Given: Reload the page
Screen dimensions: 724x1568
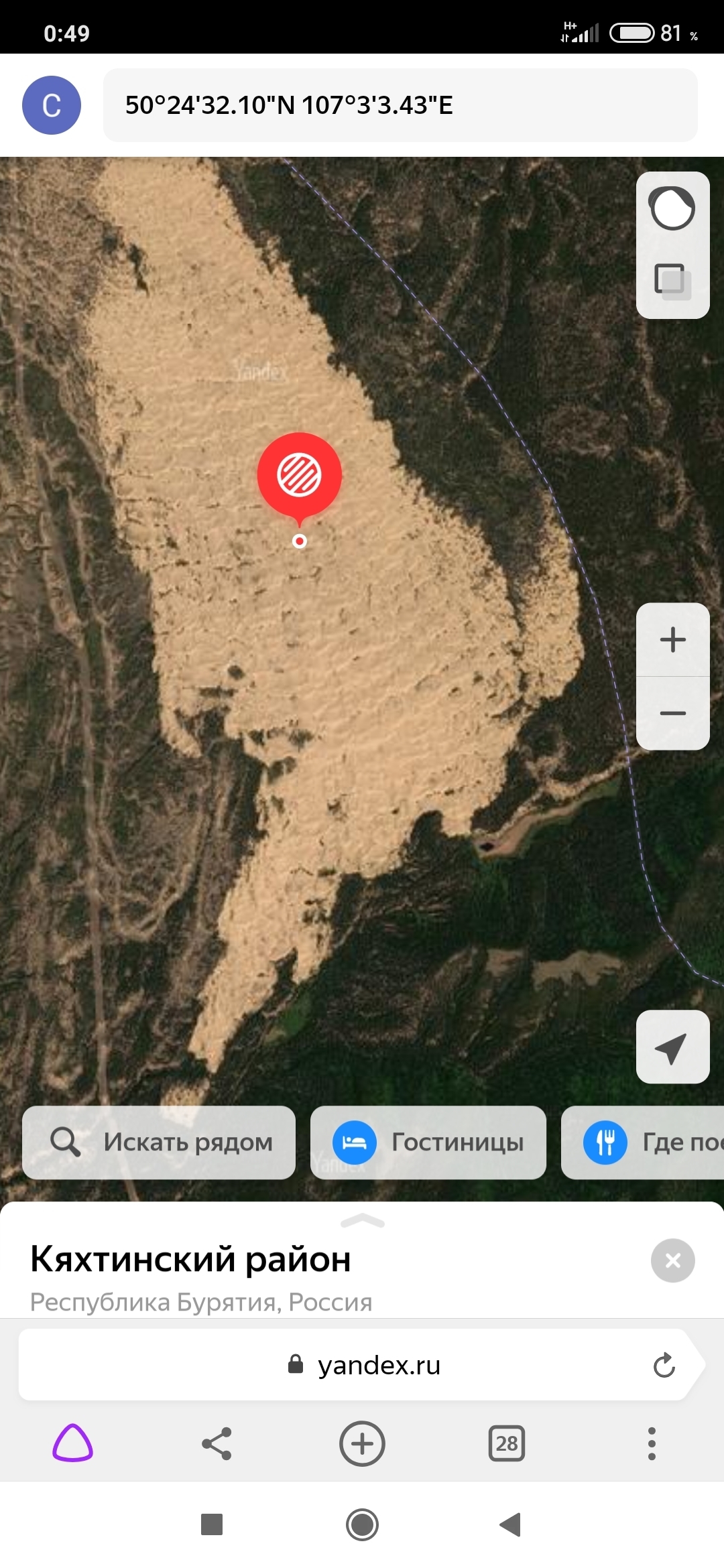Looking at the screenshot, I should [664, 1365].
